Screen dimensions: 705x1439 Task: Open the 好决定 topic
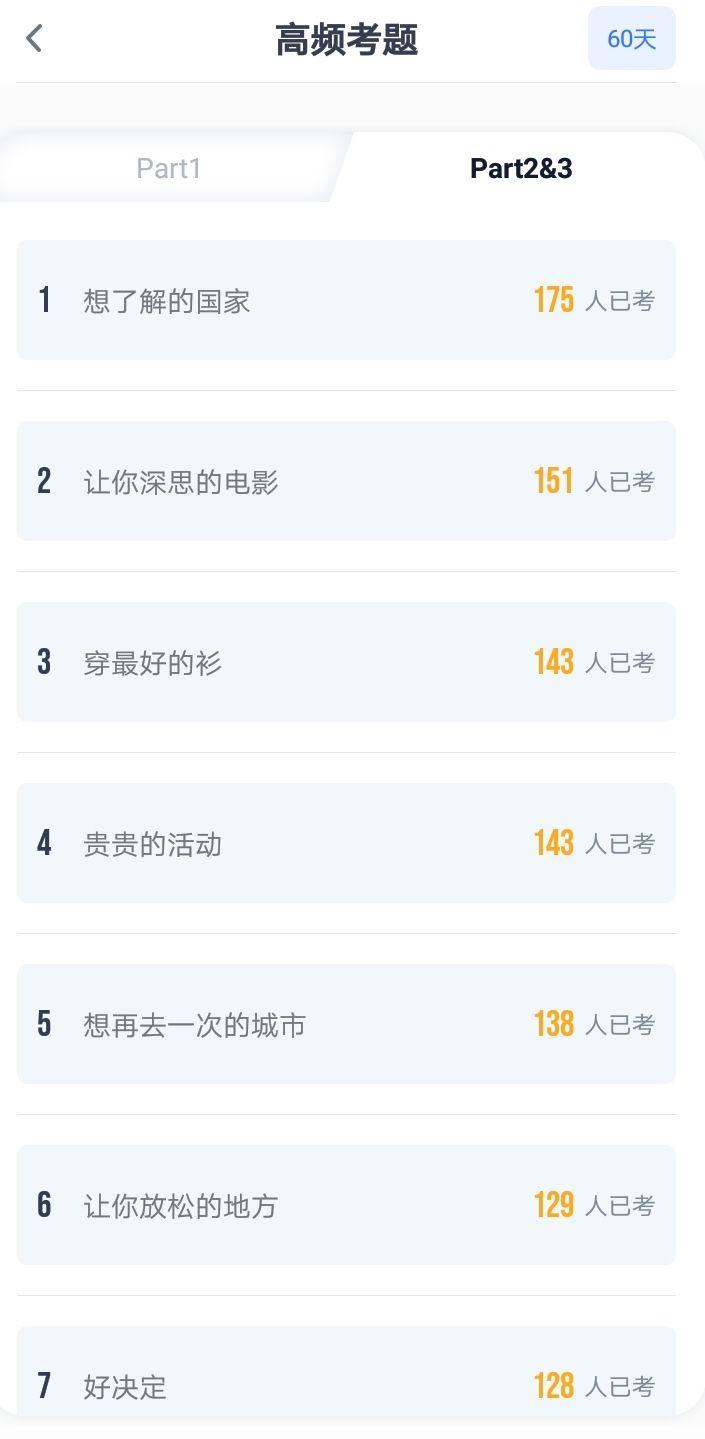coord(346,1385)
